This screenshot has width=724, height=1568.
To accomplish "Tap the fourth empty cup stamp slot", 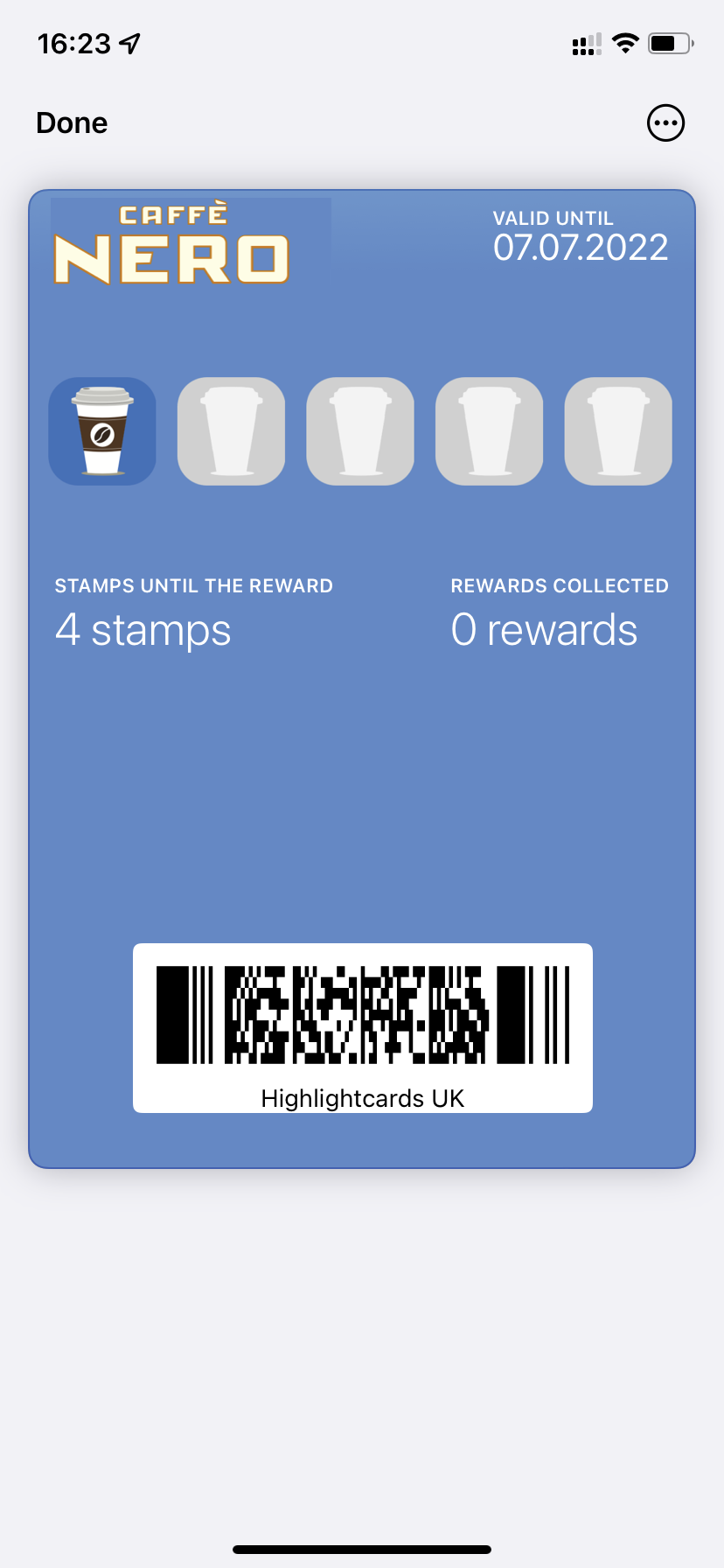I will [x=489, y=430].
